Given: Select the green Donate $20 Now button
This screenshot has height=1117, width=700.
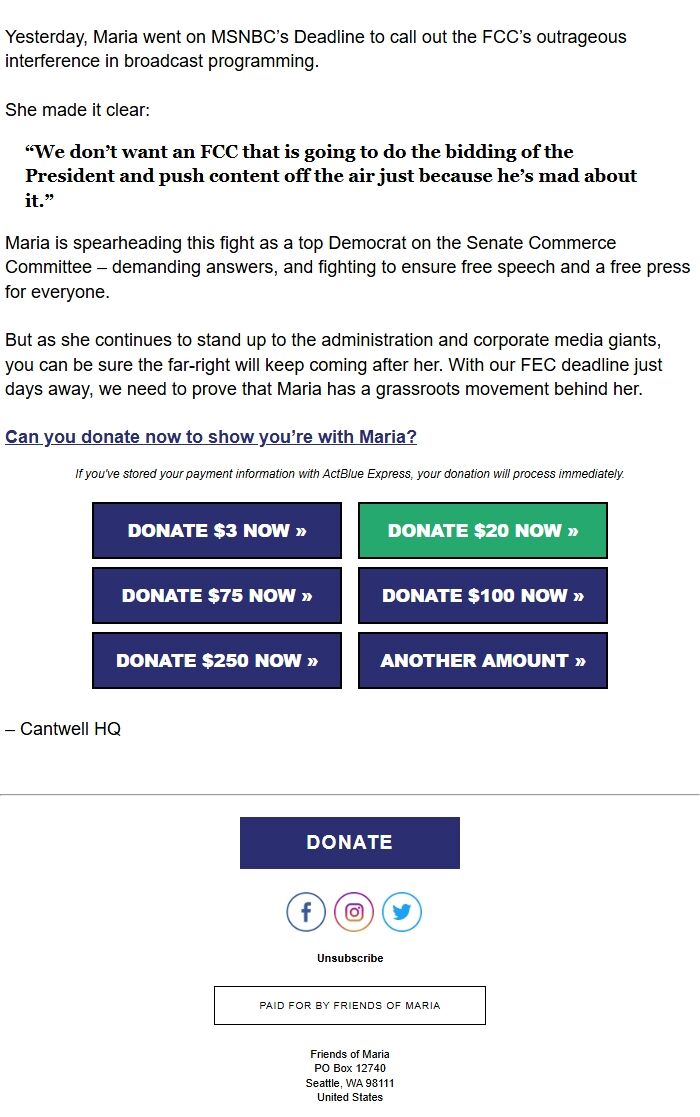Looking at the screenshot, I should coord(483,531).
